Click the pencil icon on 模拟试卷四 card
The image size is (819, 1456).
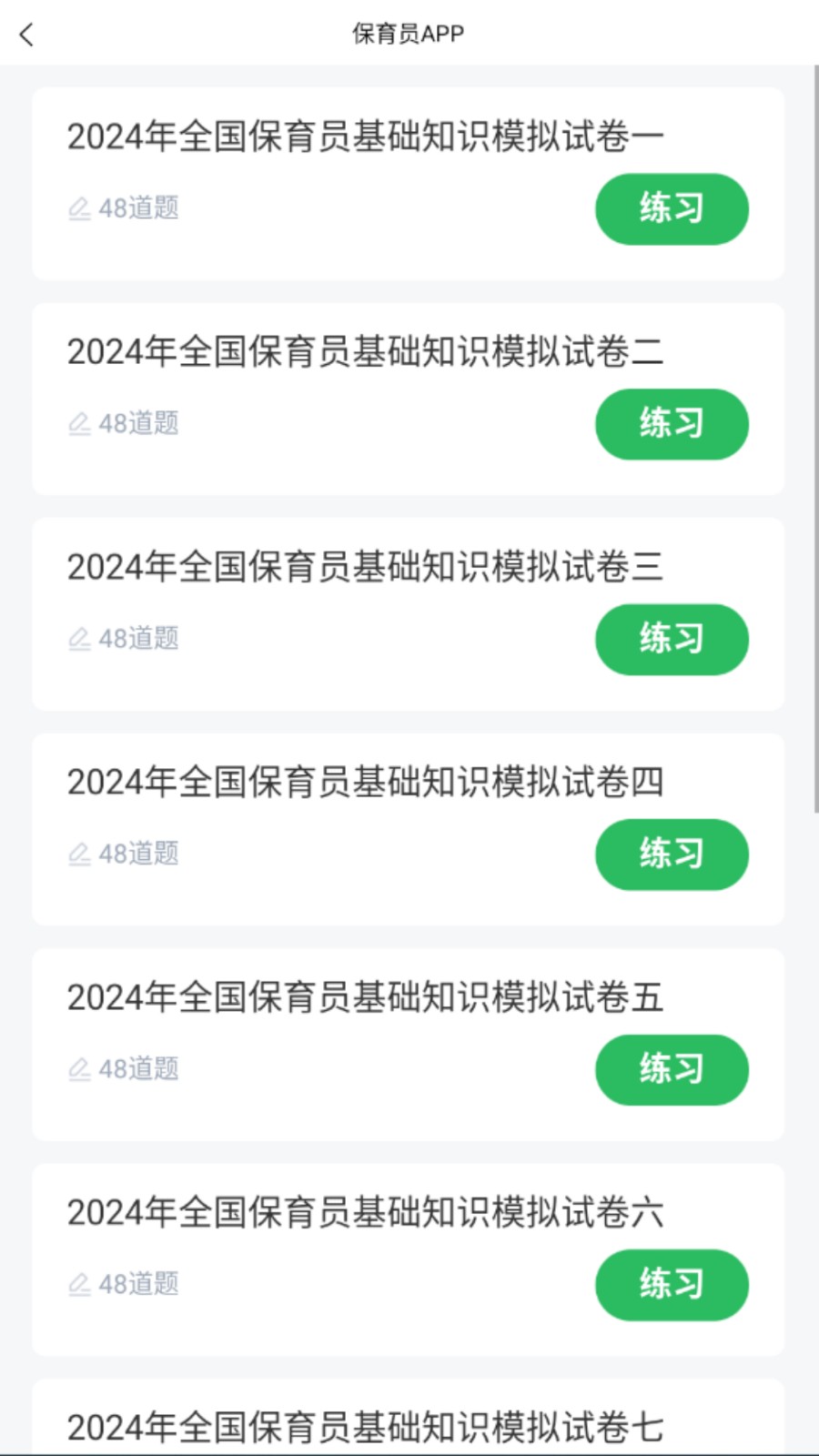(79, 854)
